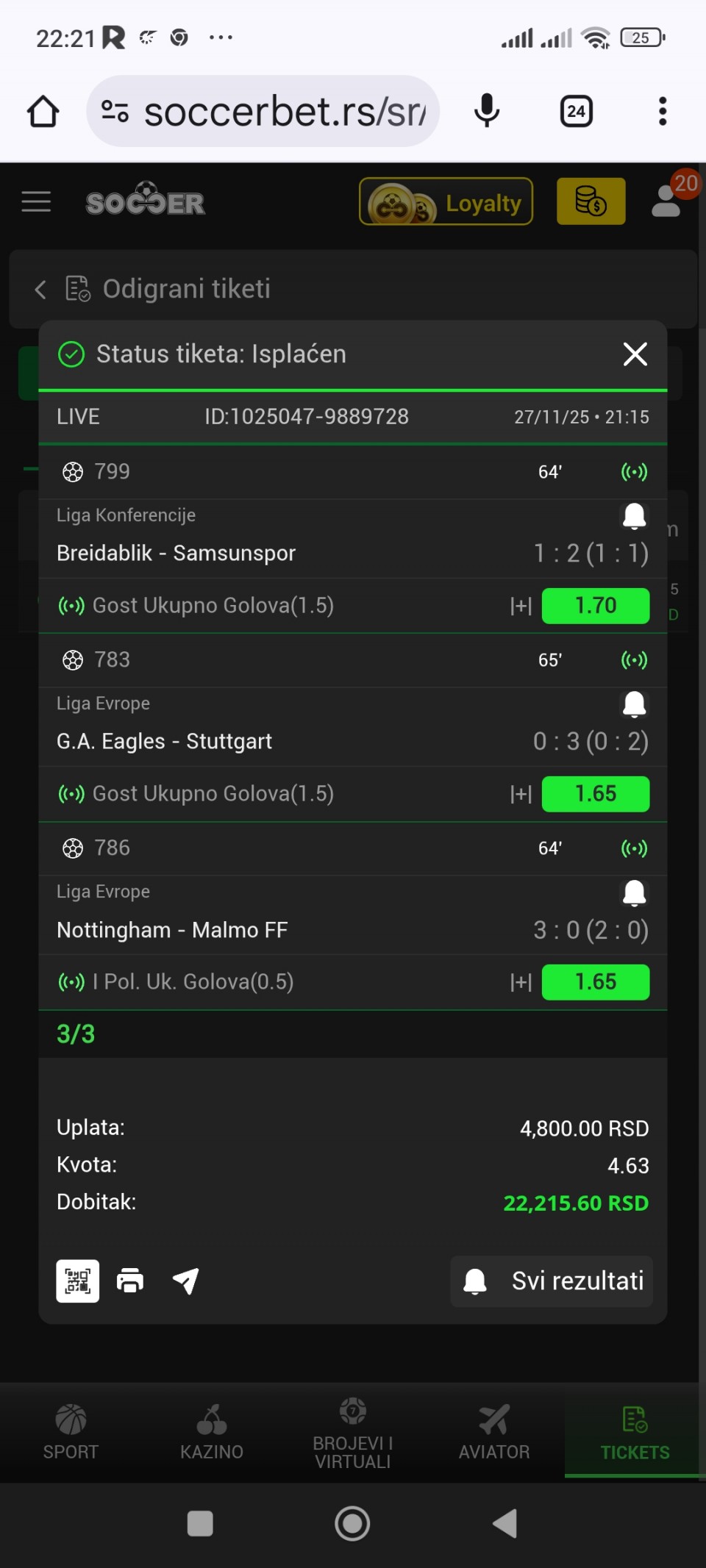Go back from Odigrani tiketi
Viewport: 706px width, 1568px height.
point(40,290)
